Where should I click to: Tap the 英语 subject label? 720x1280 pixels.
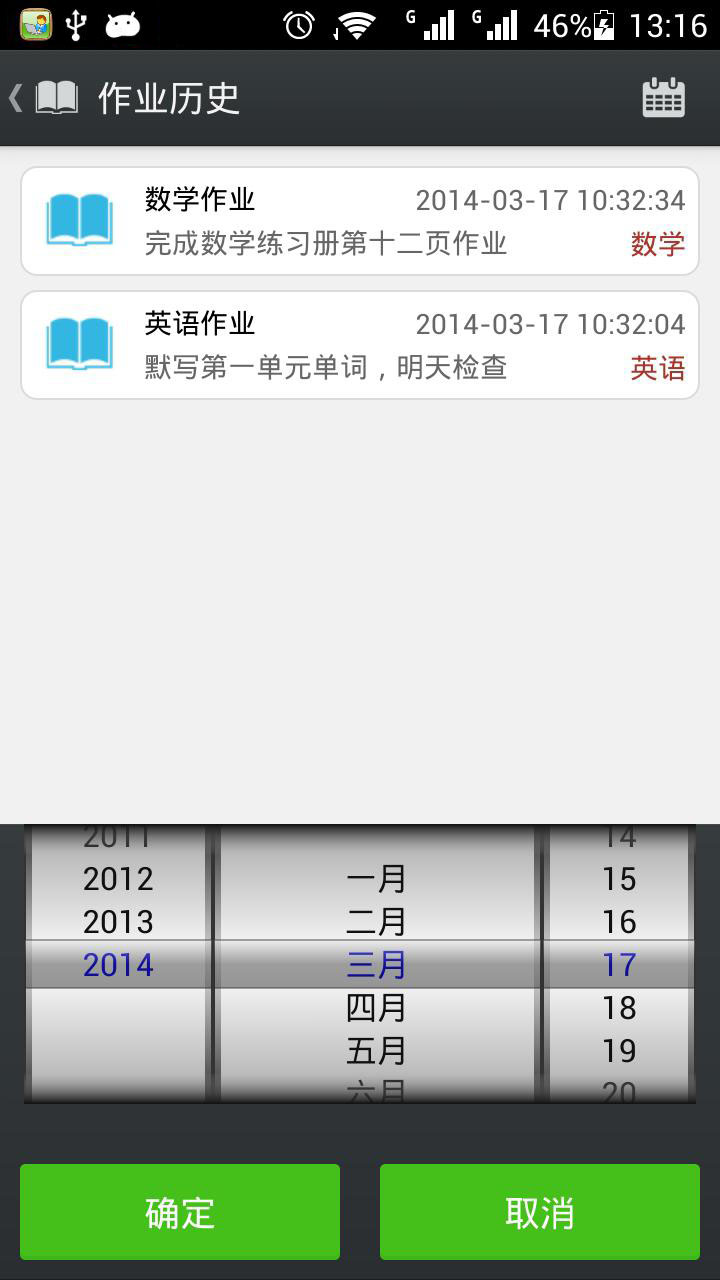click(658, 368)
